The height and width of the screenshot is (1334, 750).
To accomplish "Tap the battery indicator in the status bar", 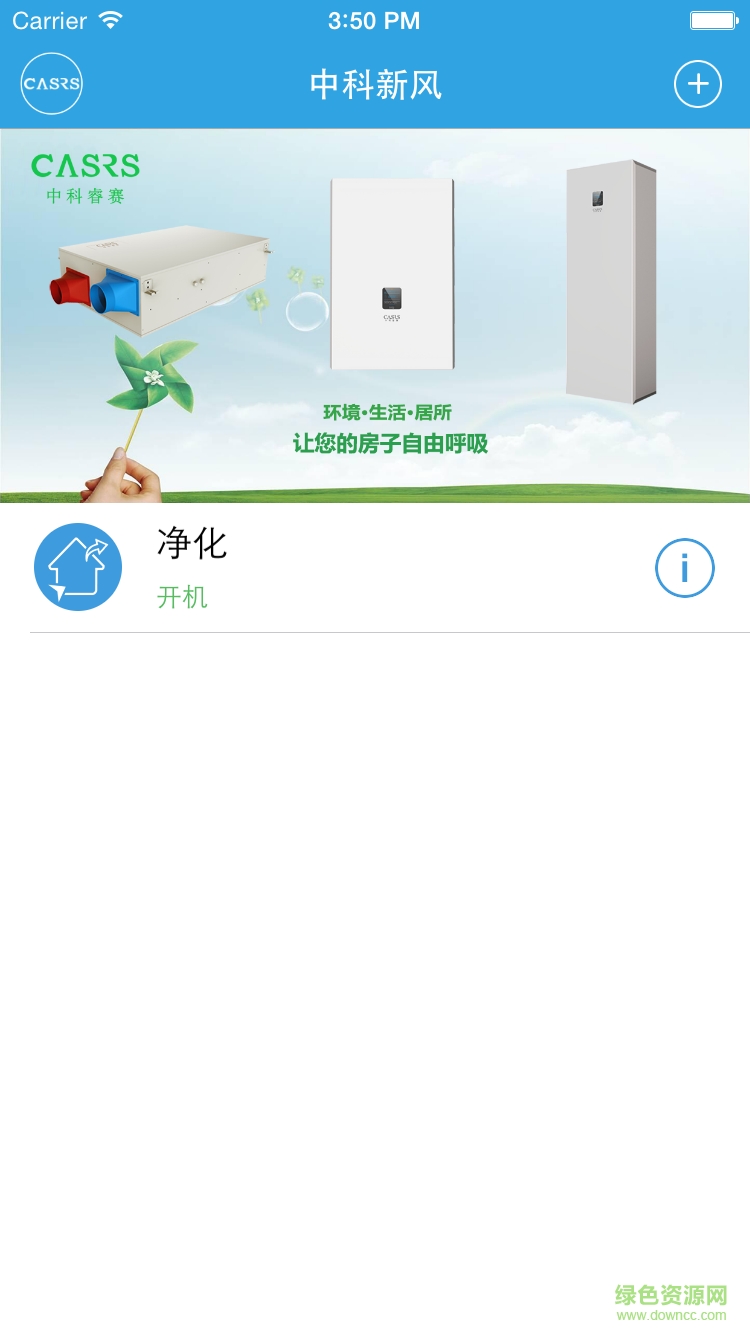I will [x=713, y=19].
